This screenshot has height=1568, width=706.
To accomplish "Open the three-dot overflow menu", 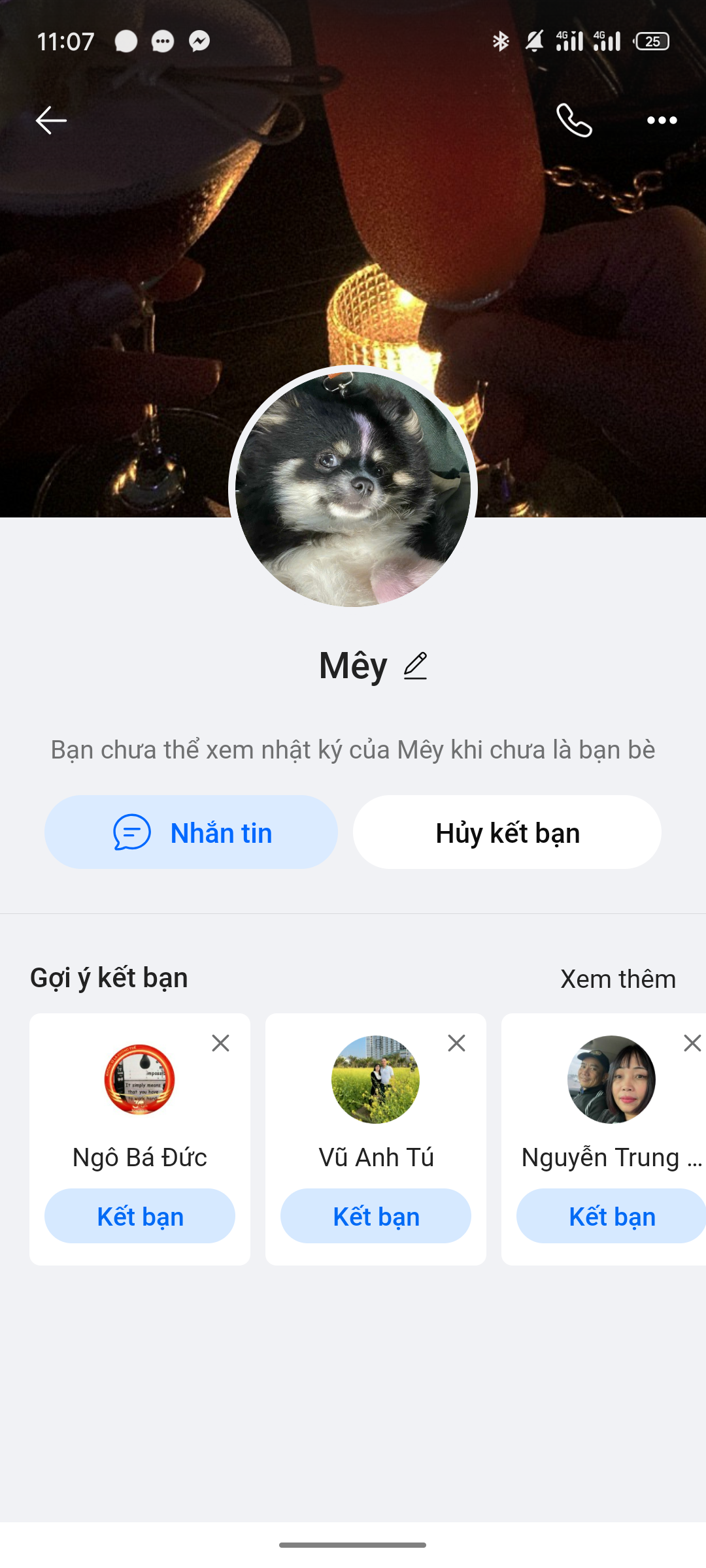I will click(x=662, y=120).
